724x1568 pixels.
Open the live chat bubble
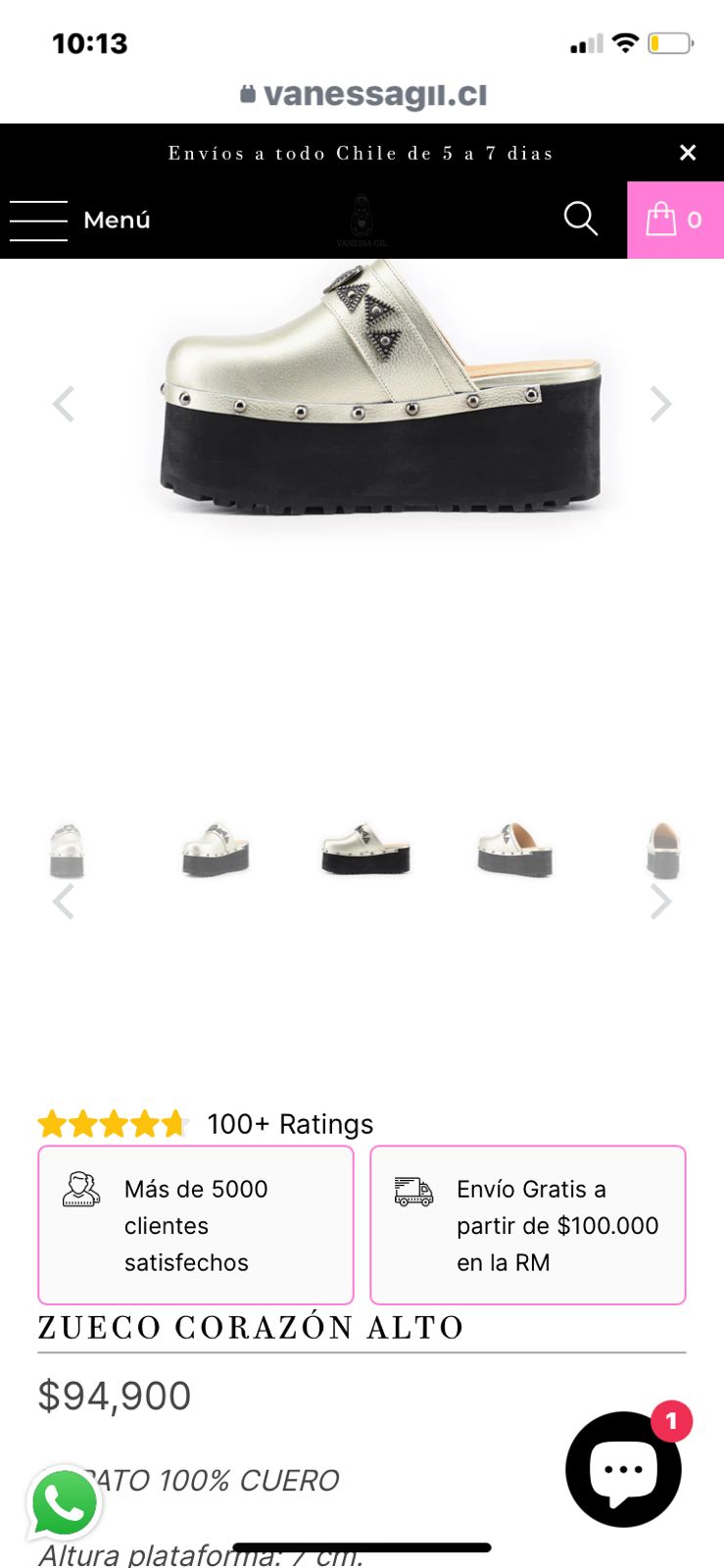pyautogui.click(x=623, y=1468)
